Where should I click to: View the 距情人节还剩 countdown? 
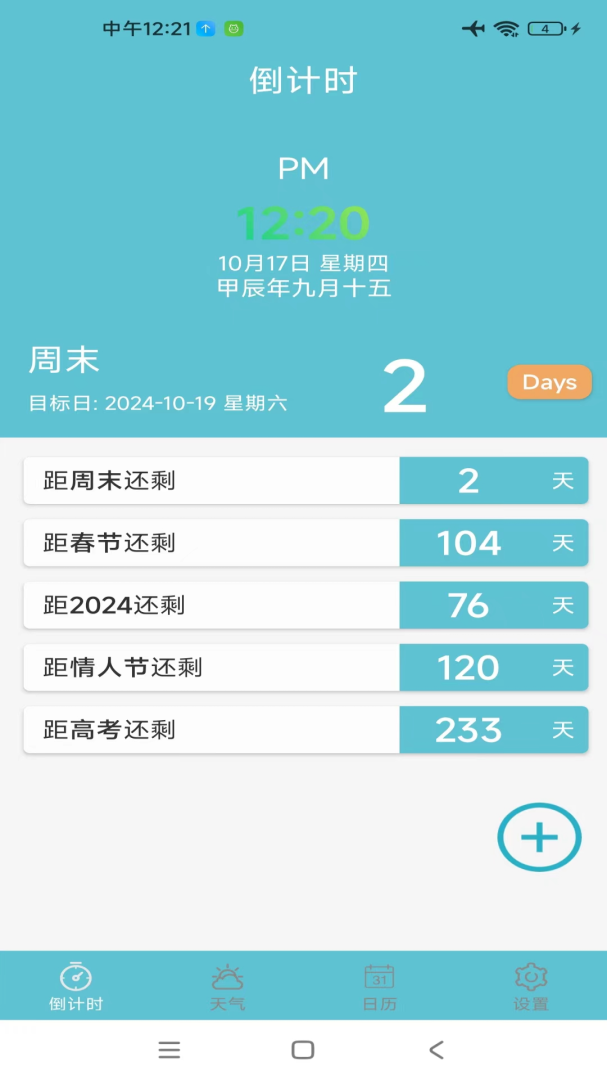click(x=305, y=667)
